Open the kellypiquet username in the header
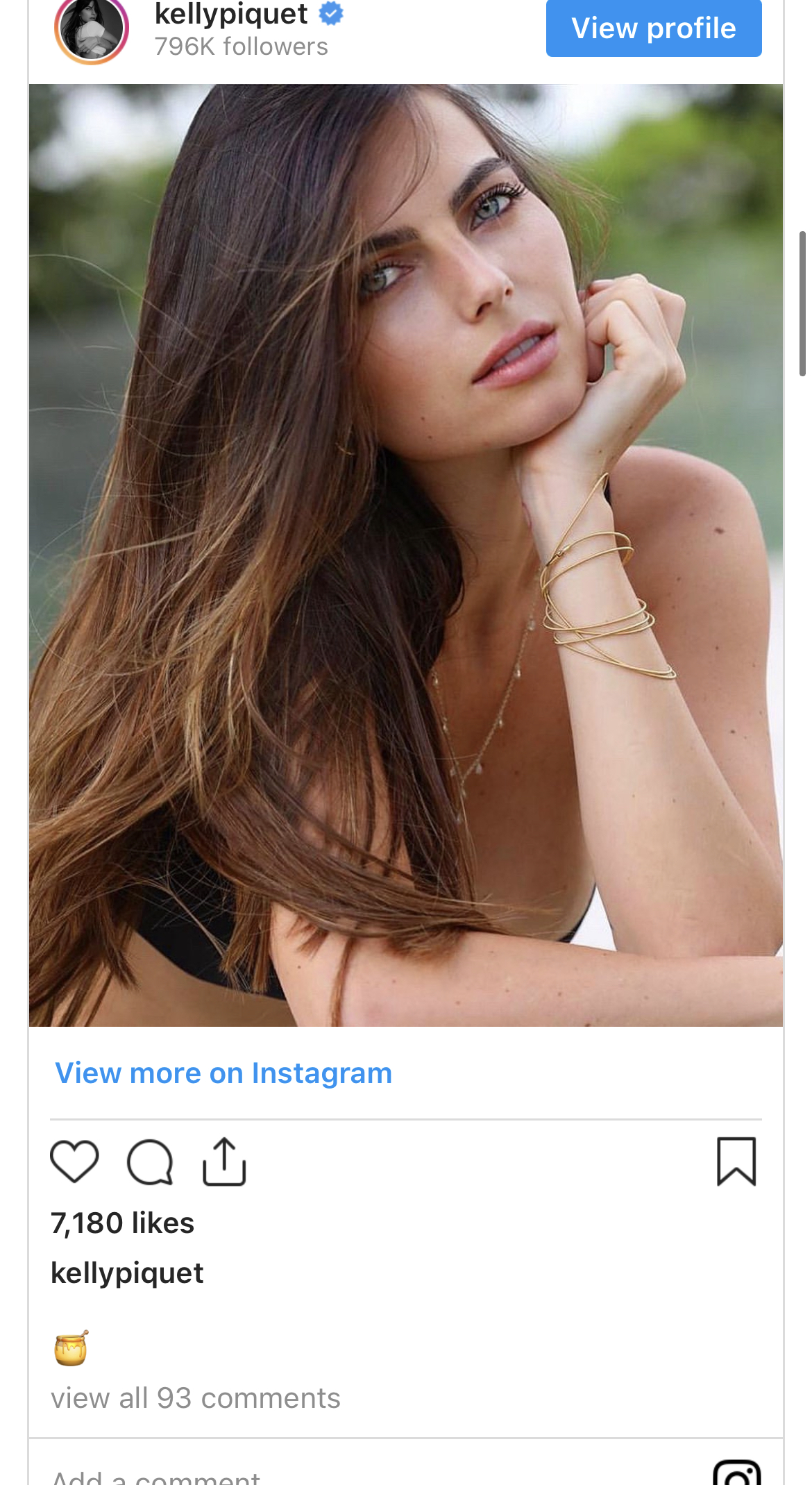This screenshot has height=1485, width=812. 231,14
